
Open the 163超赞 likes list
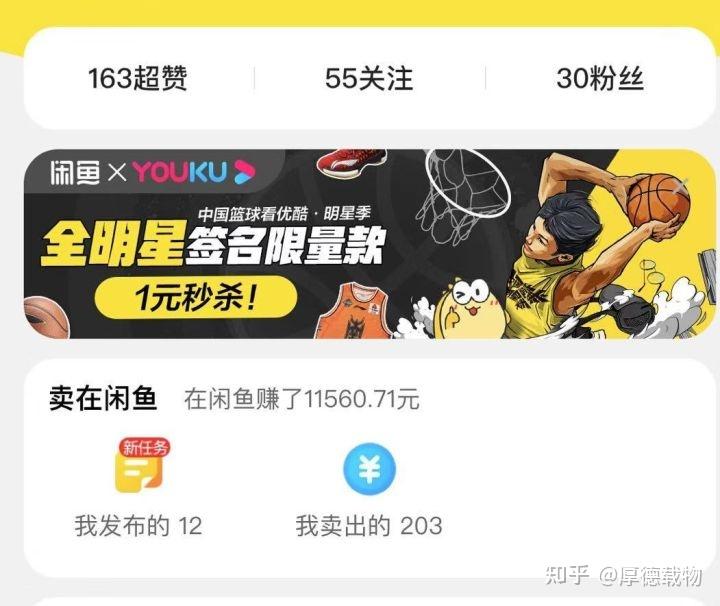click(x=137, y=79)
